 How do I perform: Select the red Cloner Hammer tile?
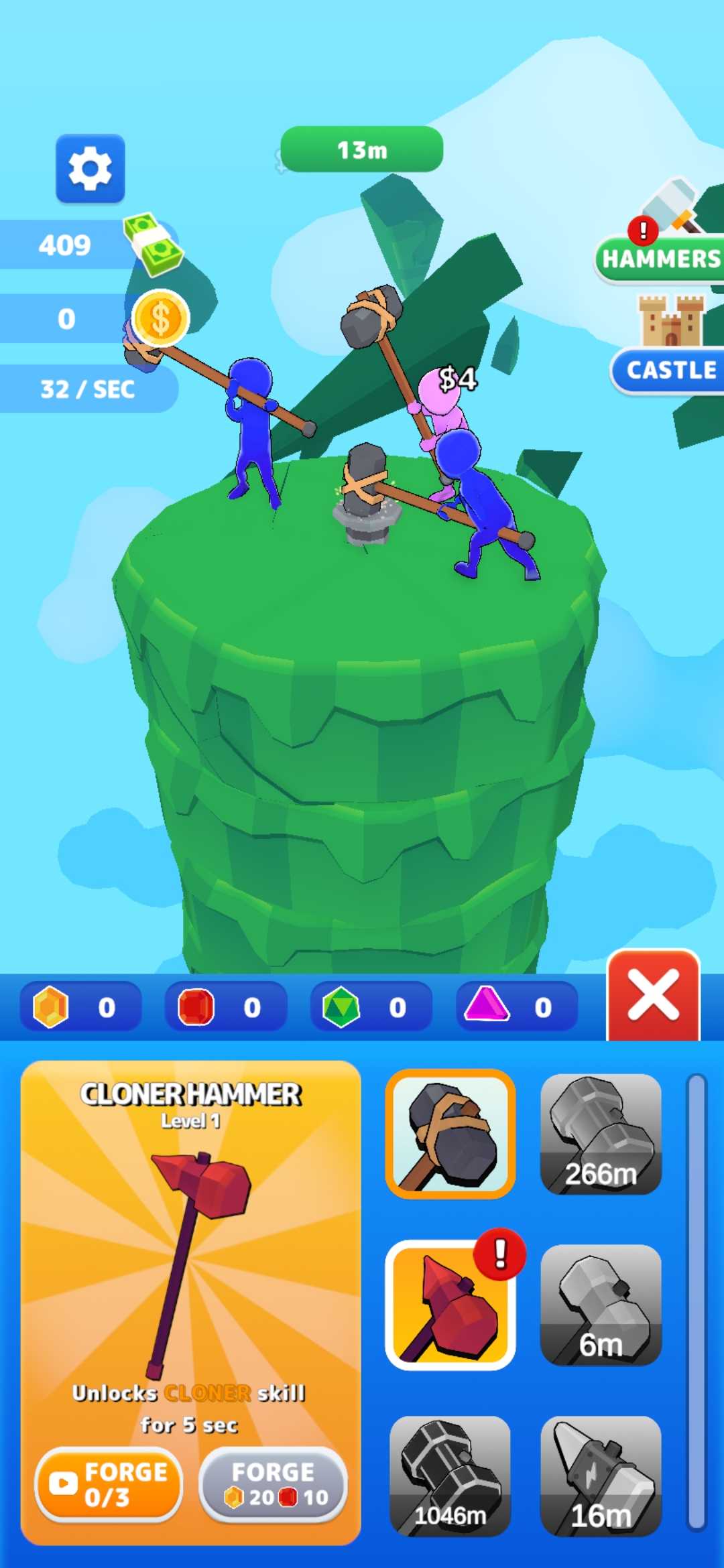(450, 1305)
